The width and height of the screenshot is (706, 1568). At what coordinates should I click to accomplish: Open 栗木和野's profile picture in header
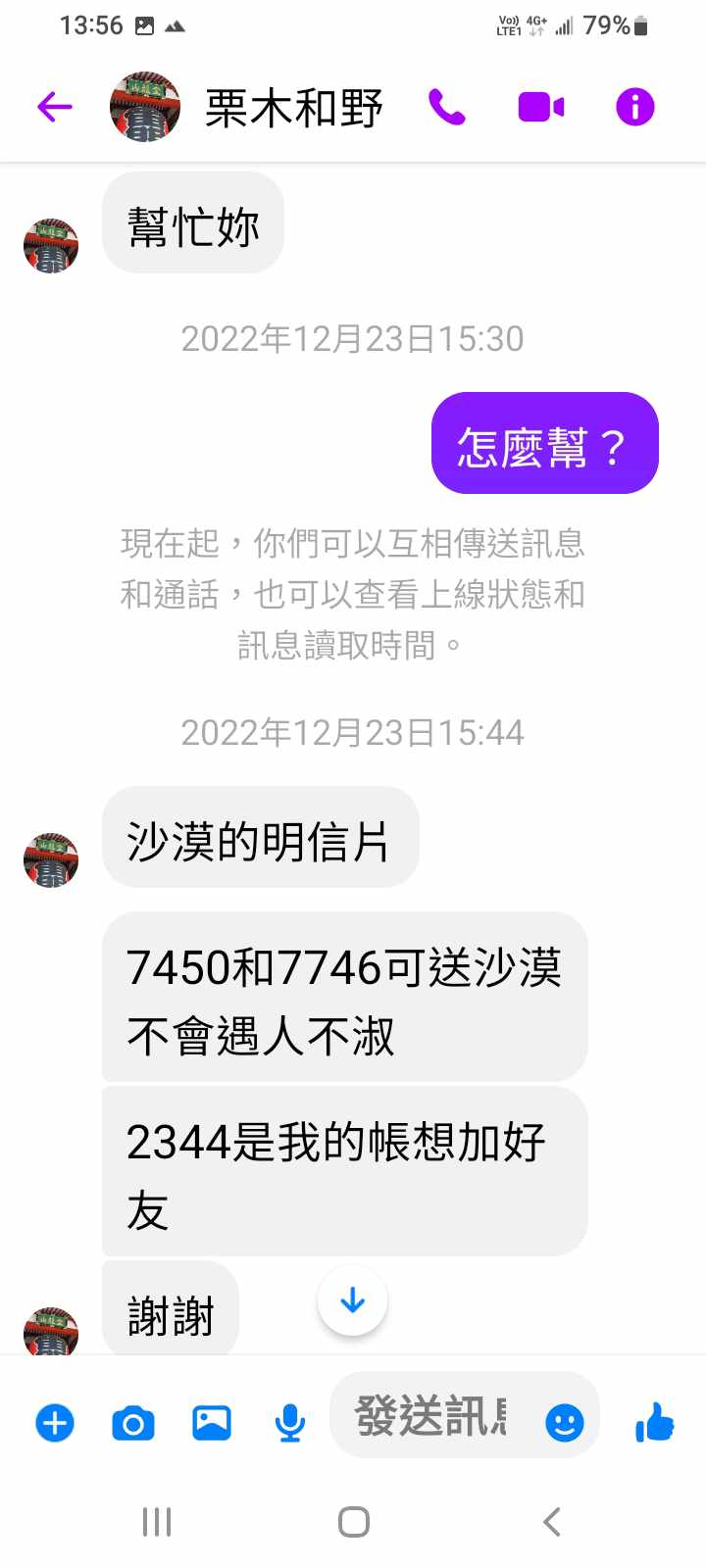[x=145, y=107]
